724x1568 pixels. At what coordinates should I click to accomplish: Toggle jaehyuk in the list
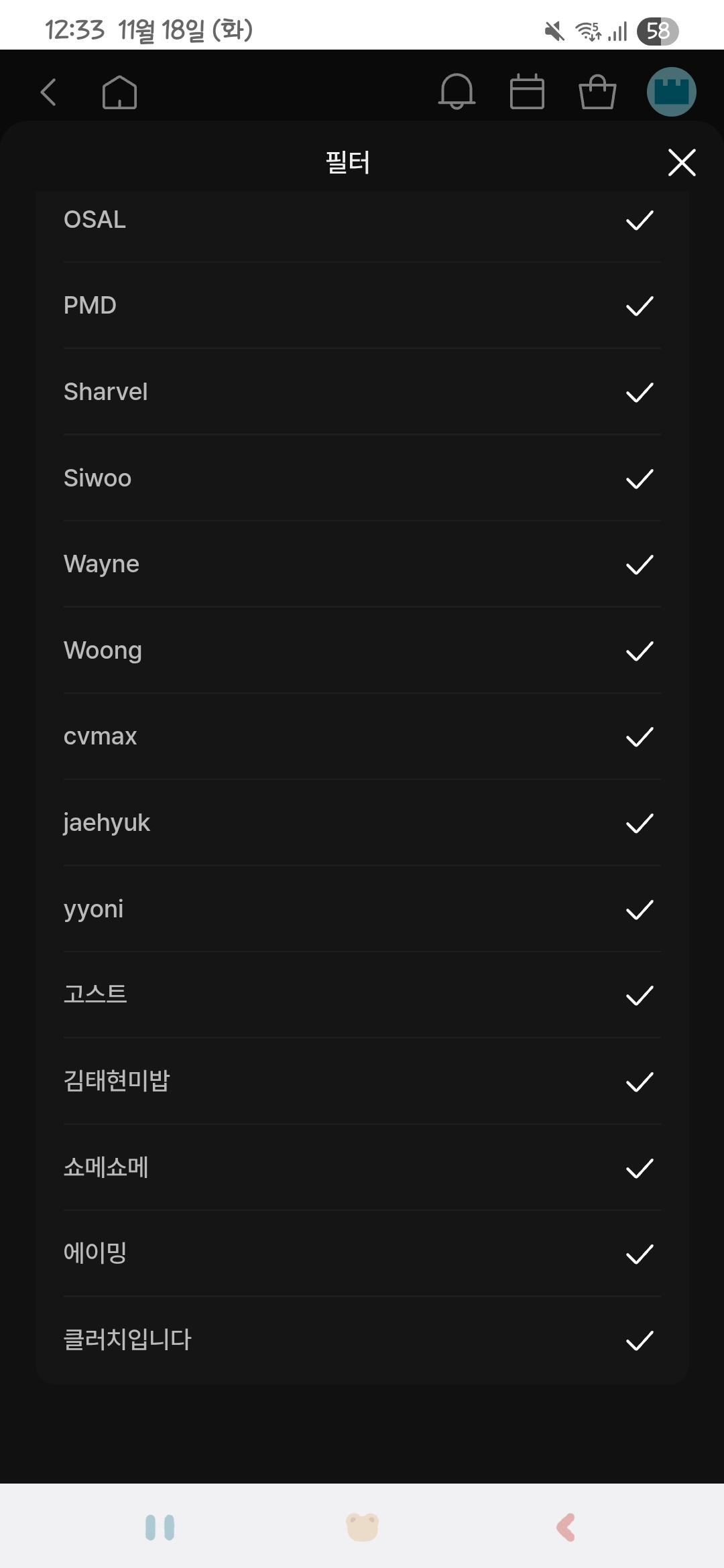tap(362, 823)
